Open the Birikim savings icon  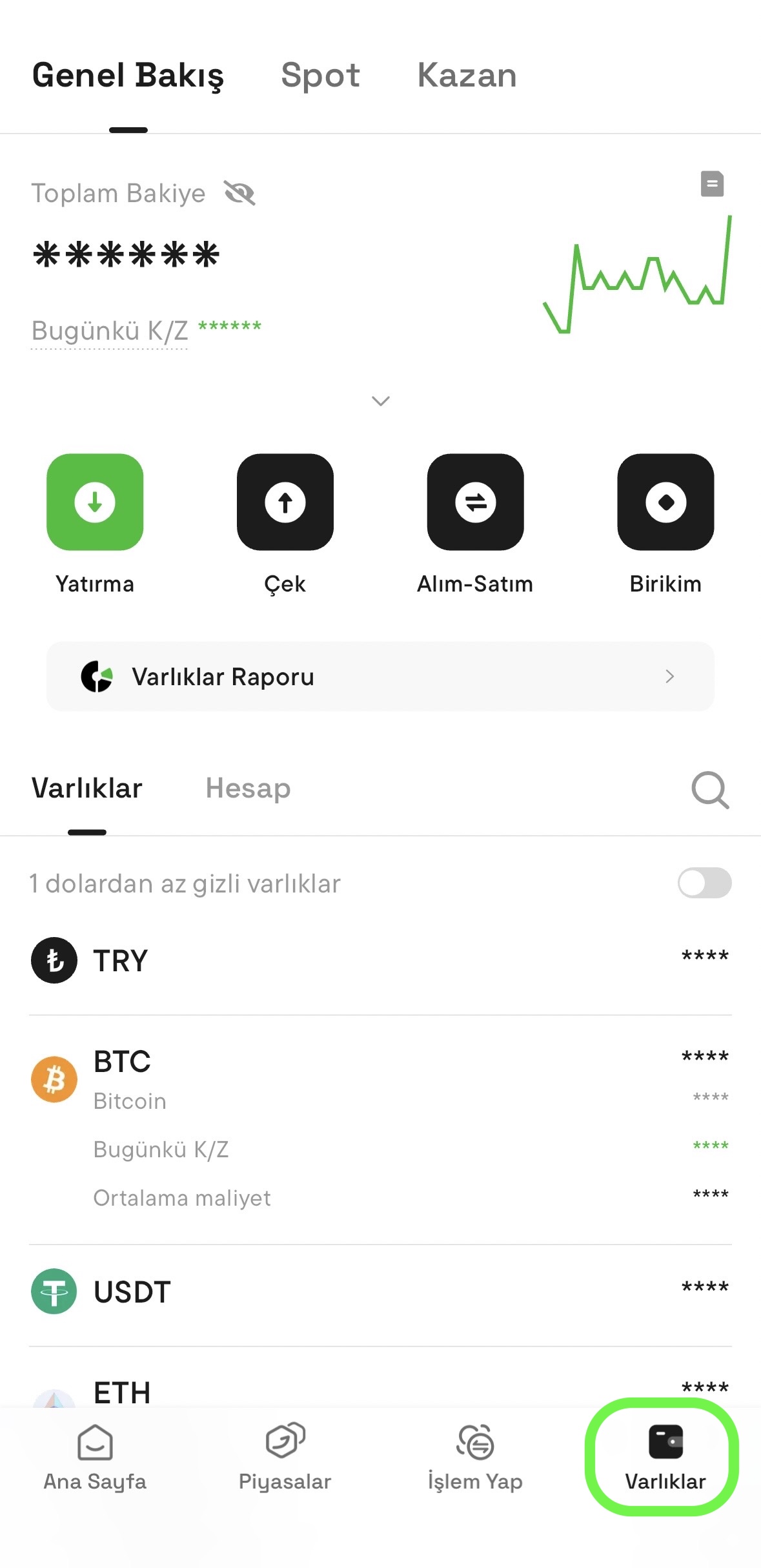666,503
